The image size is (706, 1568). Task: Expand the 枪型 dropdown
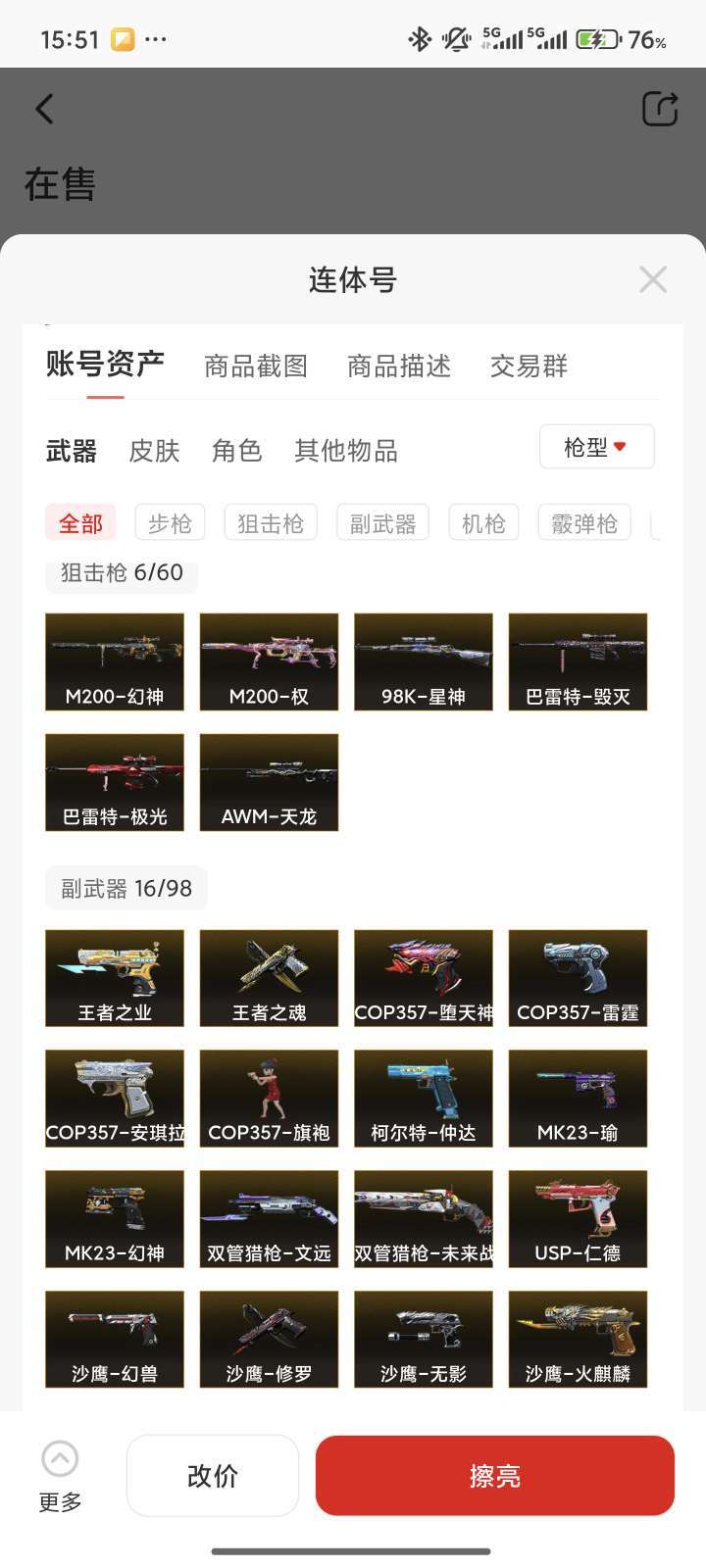(x=596, y=447)
